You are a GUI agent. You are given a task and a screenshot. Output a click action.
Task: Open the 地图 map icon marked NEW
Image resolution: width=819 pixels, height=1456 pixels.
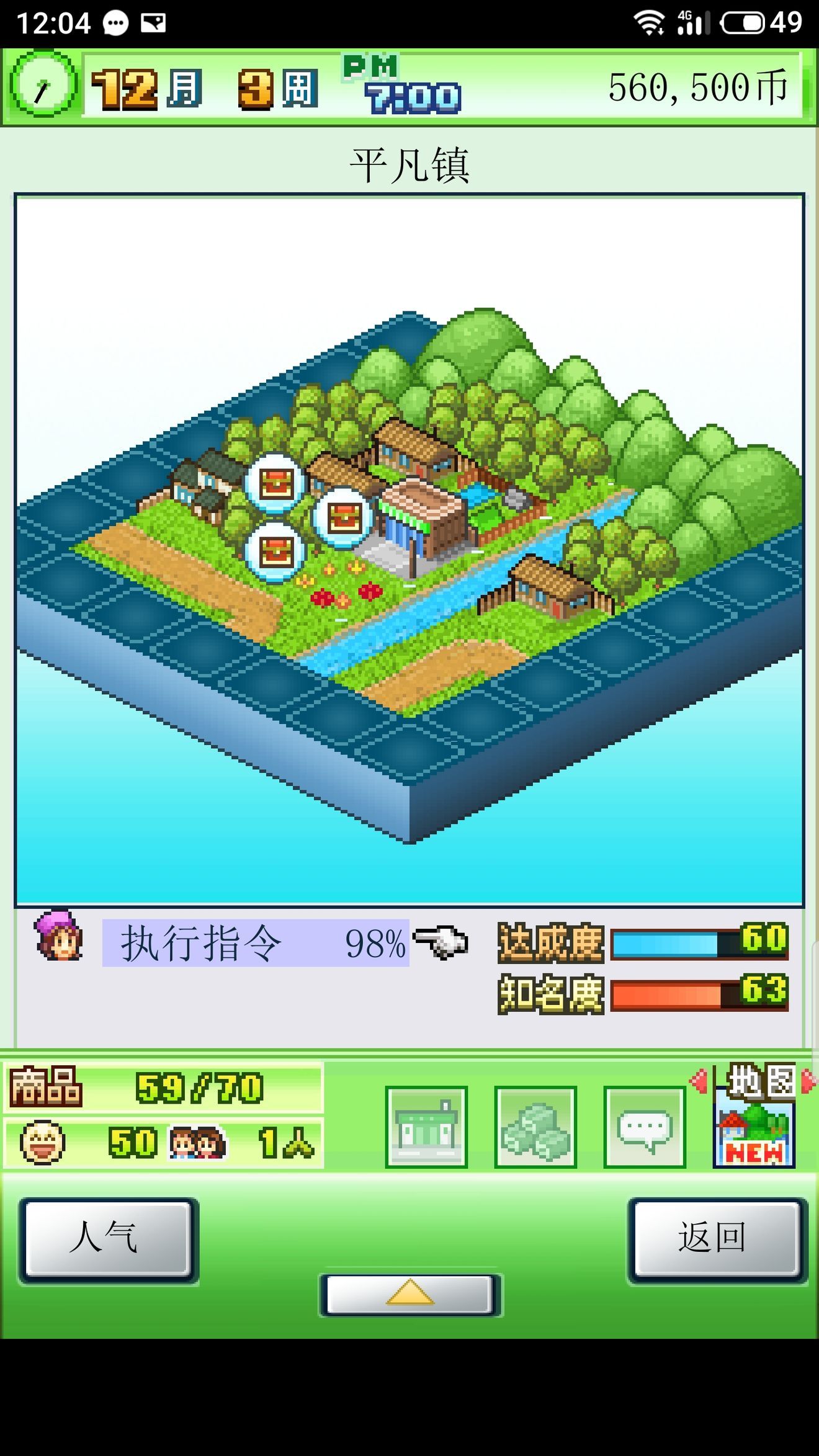(x=754, y=1117)
